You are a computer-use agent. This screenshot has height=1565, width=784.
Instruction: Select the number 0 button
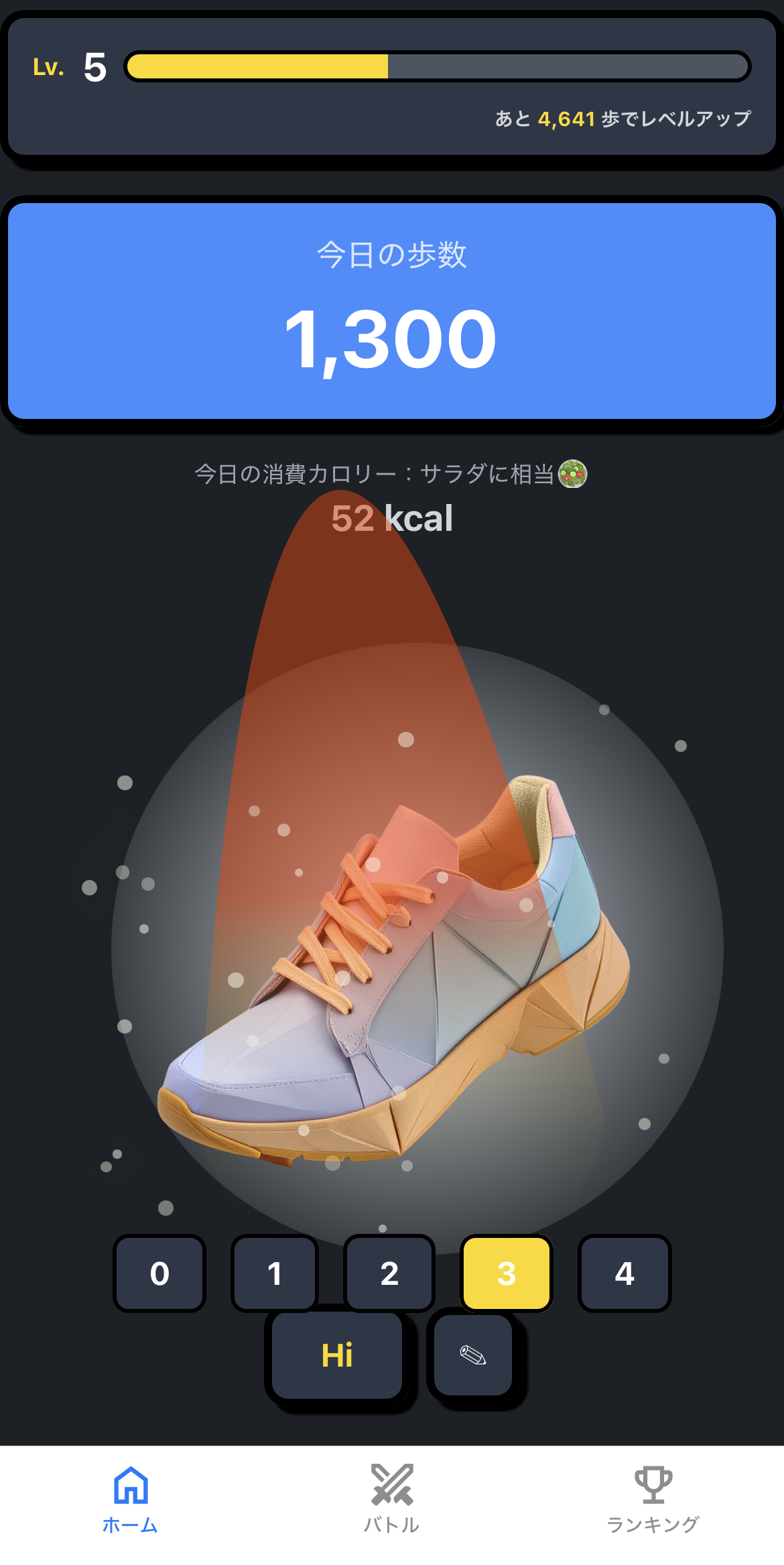pos(159,1273)
